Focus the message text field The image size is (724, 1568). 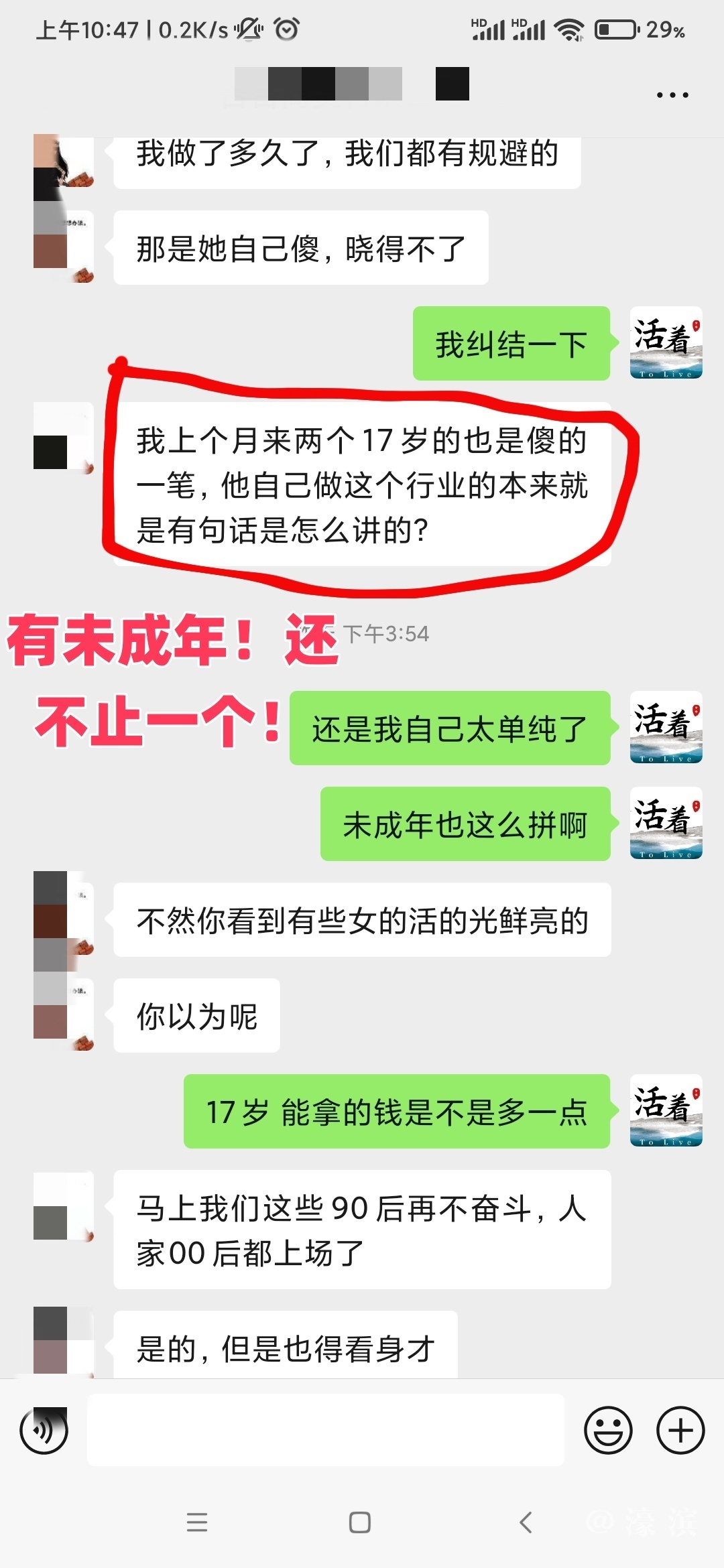pyautogui.click(x=325, y=1430)
